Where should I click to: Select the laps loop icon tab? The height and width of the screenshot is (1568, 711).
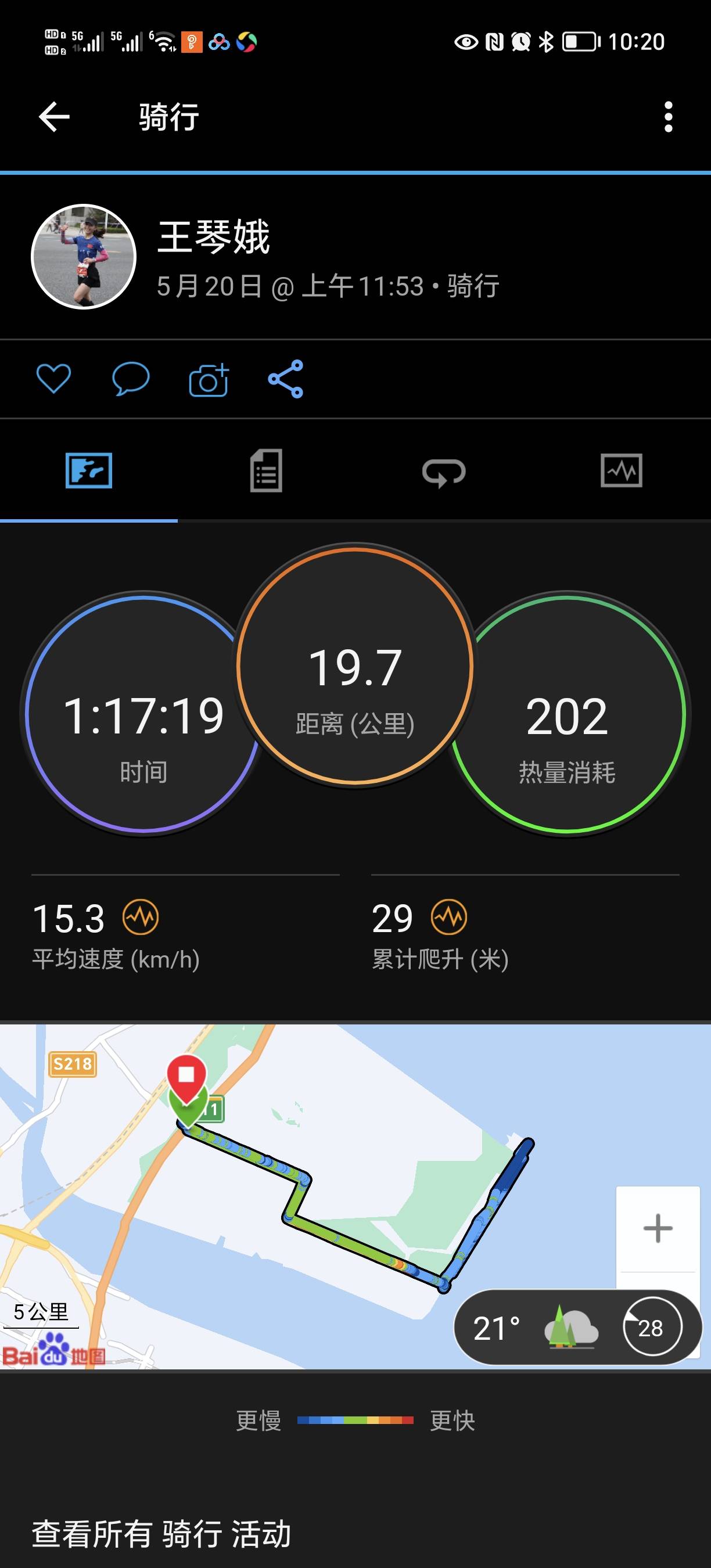(x=444, y=472)
